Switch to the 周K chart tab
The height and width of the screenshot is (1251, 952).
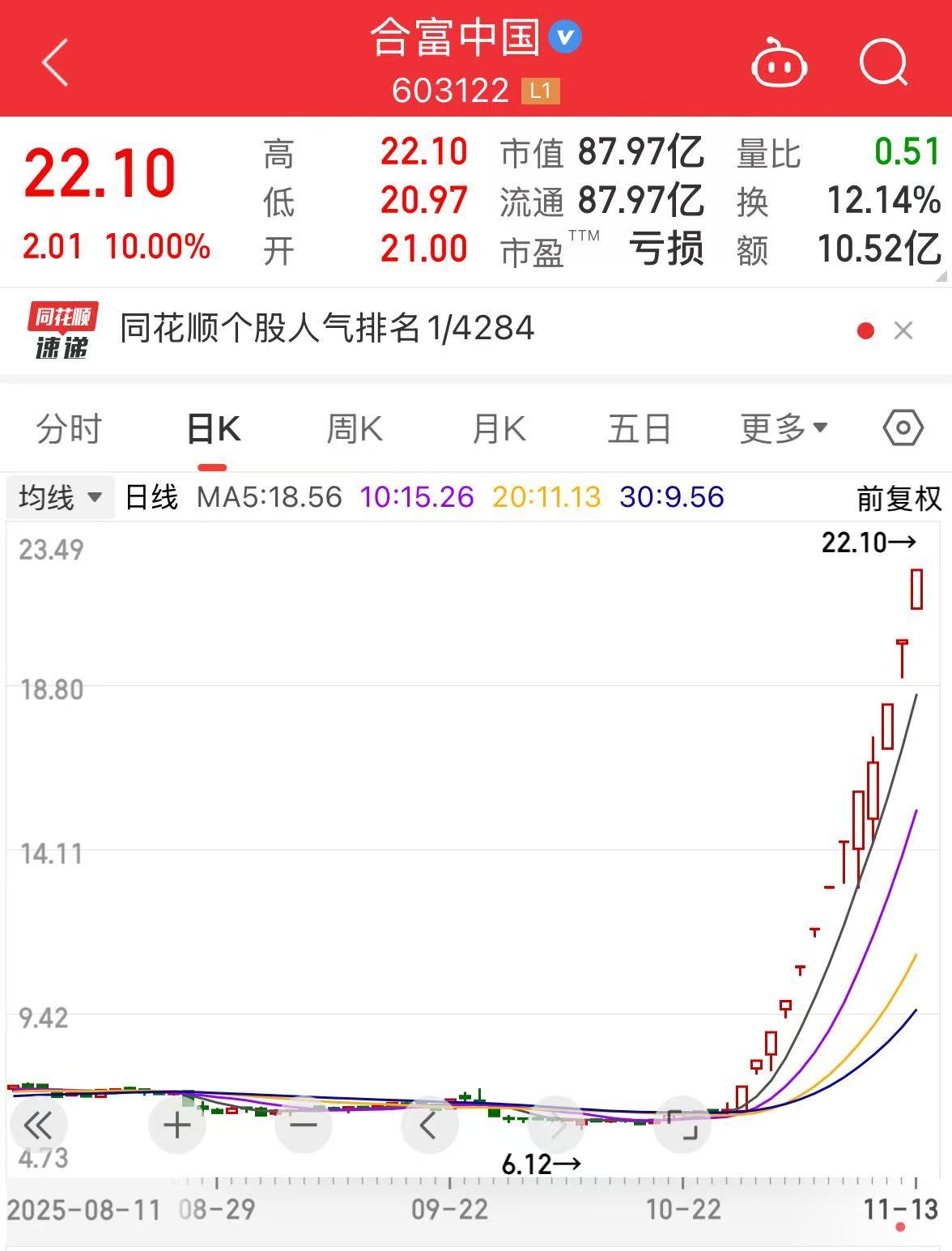(354, 429)
